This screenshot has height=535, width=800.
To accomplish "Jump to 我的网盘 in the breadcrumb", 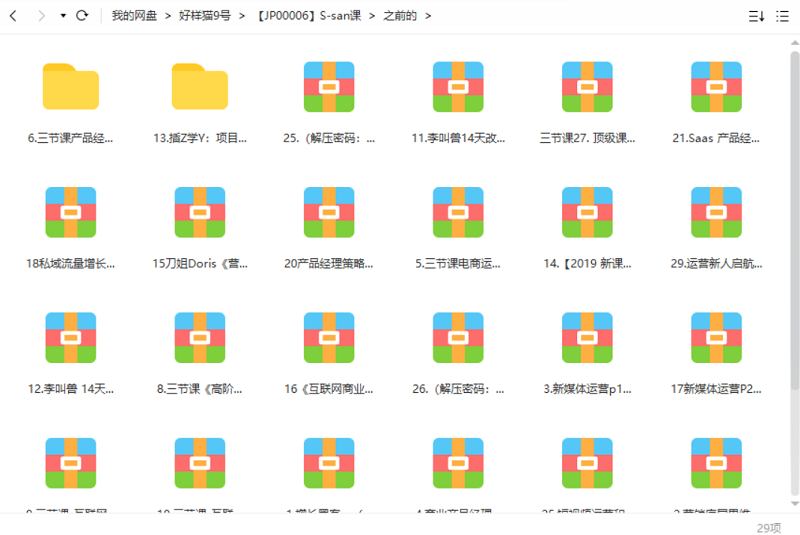I will pos(134,16).
